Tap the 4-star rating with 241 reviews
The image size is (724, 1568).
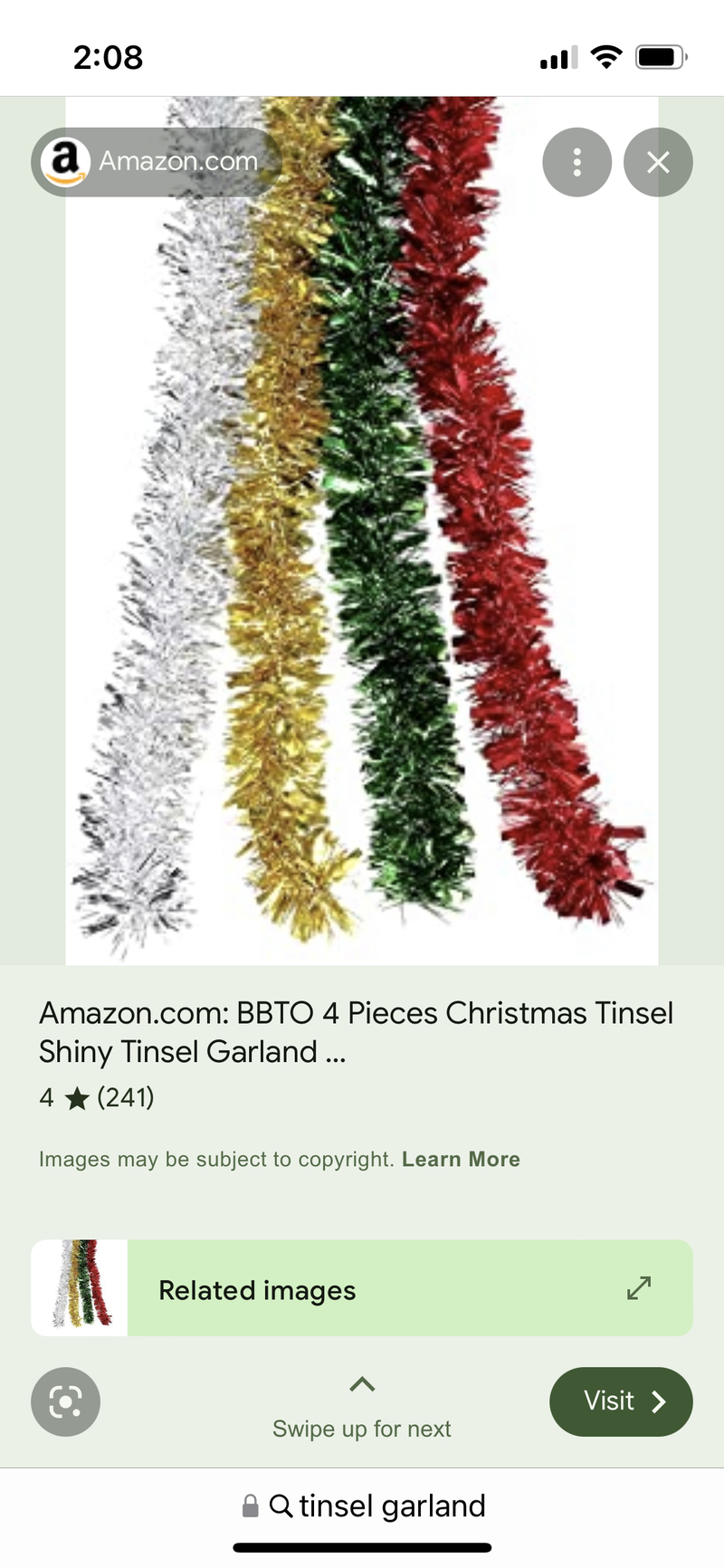(96, 1097)
